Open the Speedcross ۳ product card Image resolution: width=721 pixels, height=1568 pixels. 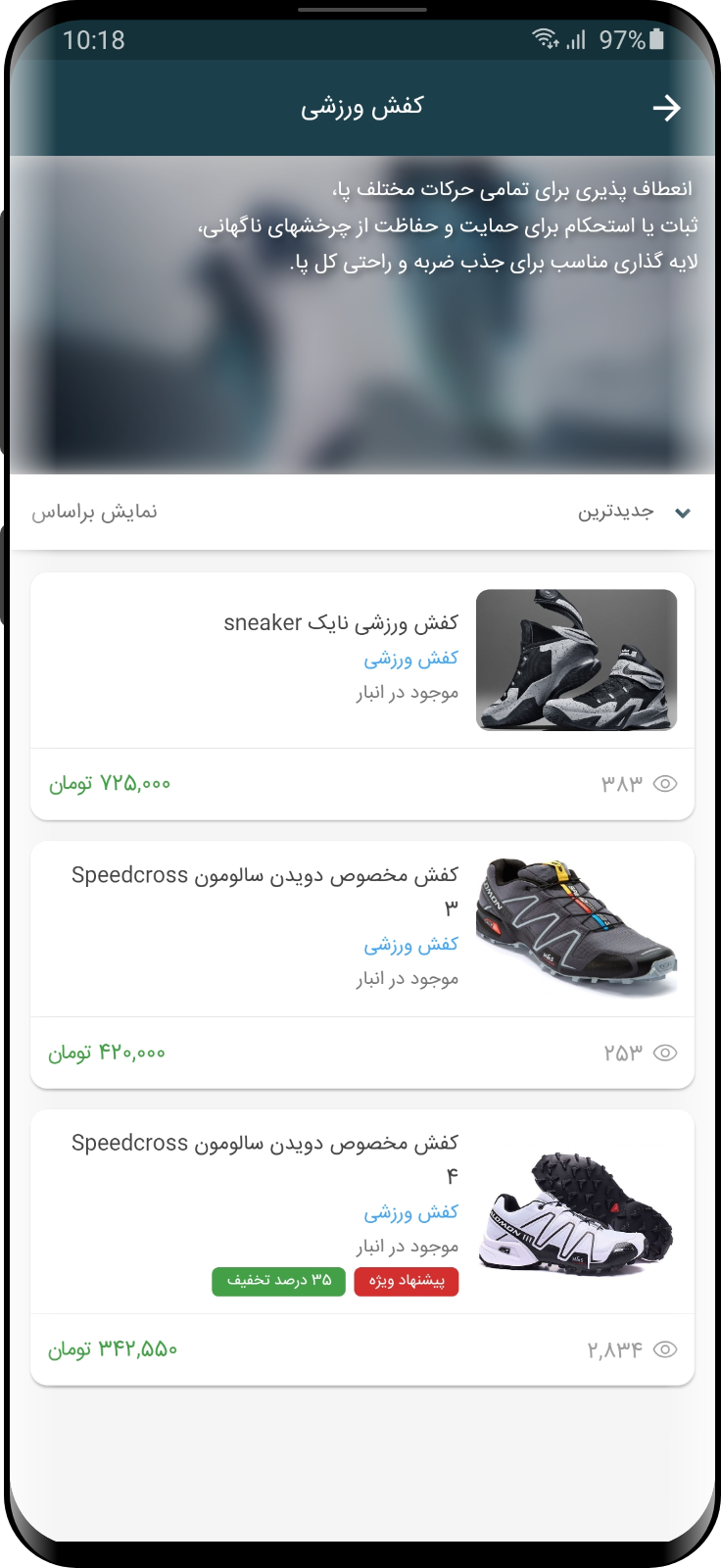[362, 964]
